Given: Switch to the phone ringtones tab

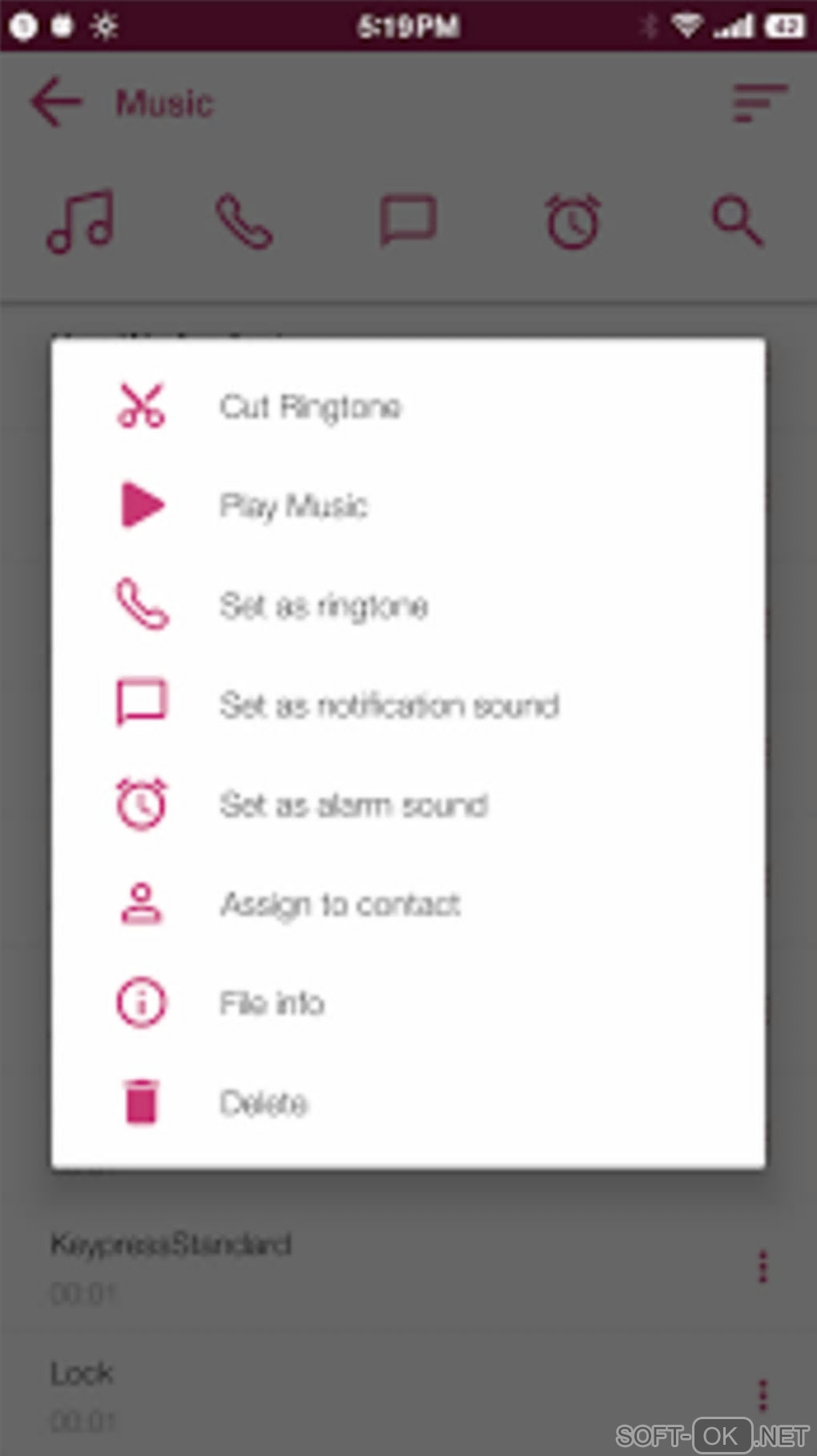Looking at the screenshot, I should pos(244,221).
